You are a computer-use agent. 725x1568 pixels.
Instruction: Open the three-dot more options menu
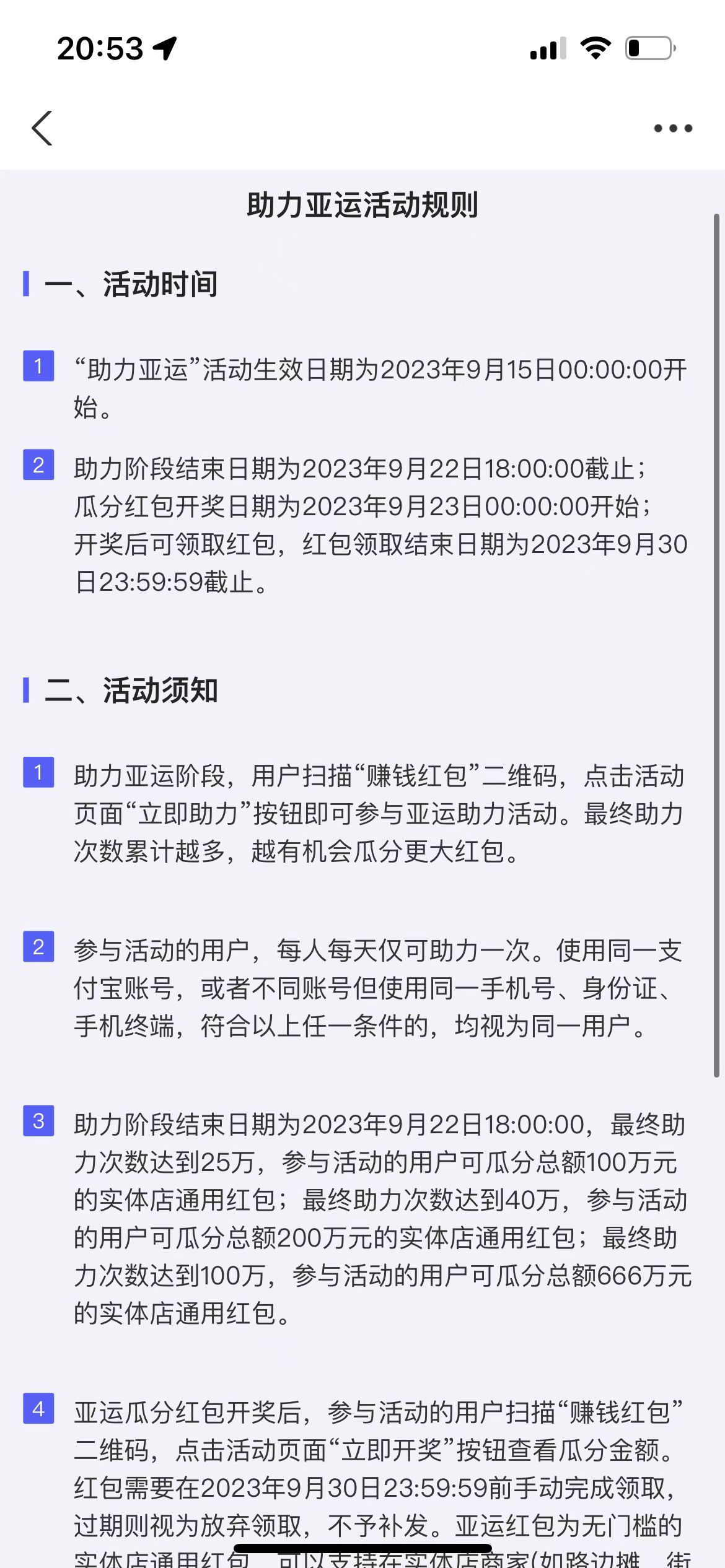[673, 128]
